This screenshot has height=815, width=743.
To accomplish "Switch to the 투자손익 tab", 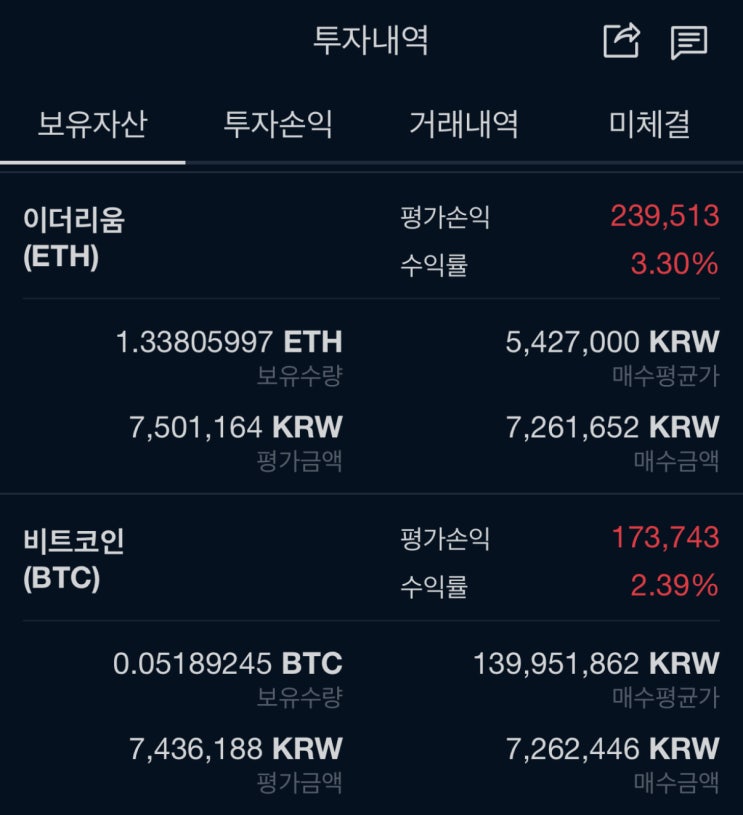I will pyautogui.click(x=278, y=125).
